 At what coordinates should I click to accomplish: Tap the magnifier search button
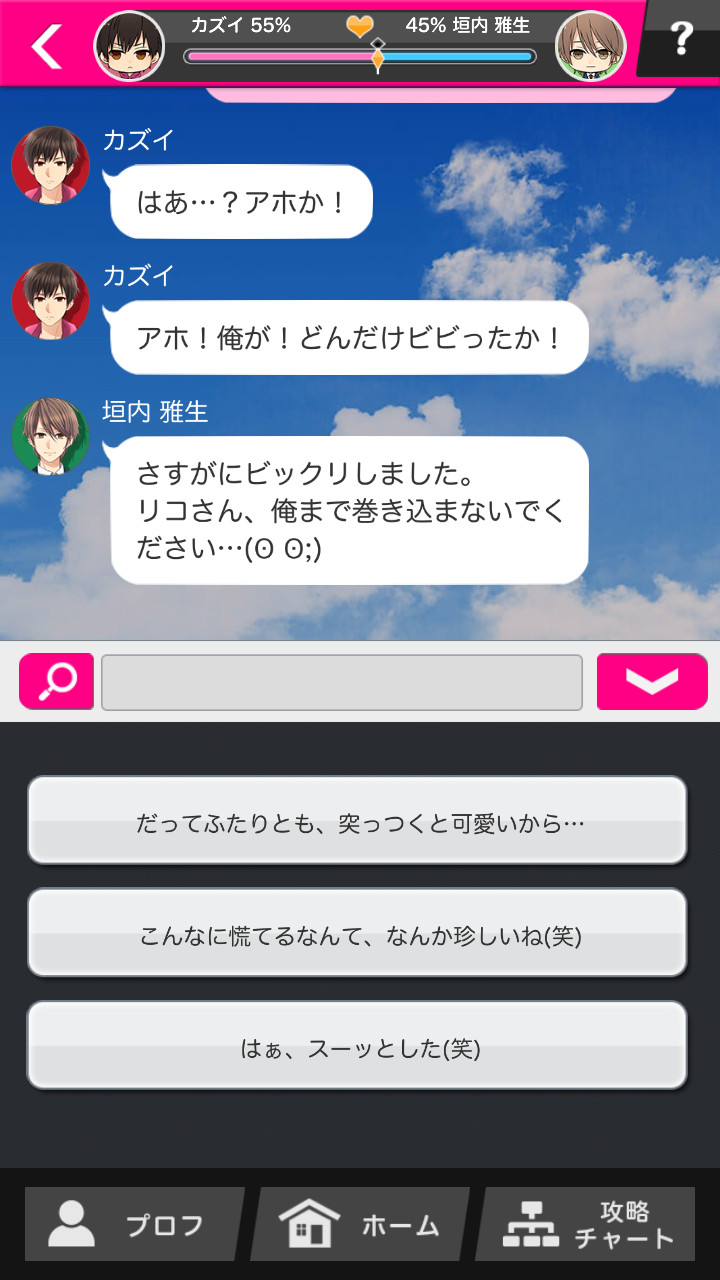point(57,682)
